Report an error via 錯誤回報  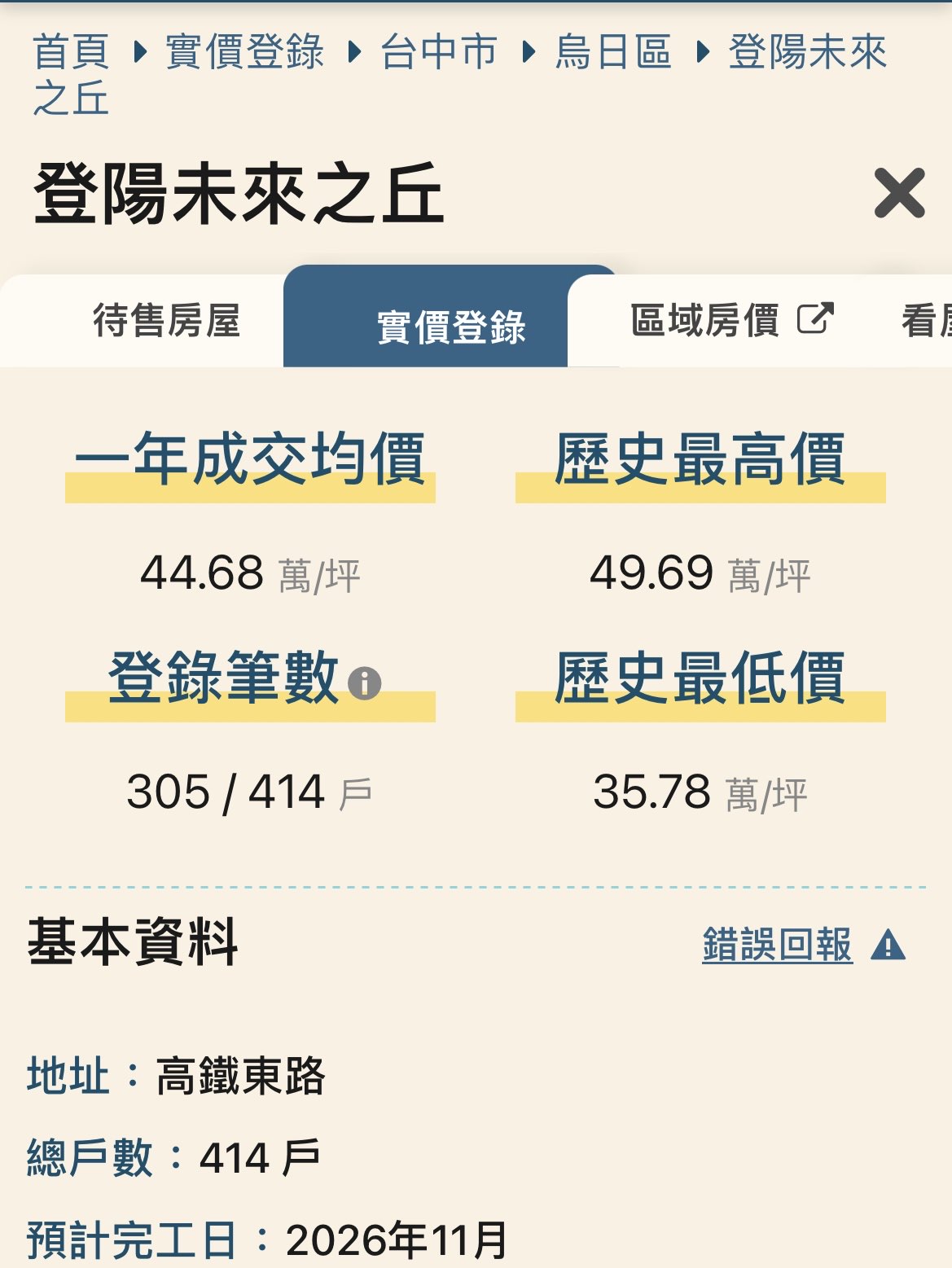tap(778, 945)
